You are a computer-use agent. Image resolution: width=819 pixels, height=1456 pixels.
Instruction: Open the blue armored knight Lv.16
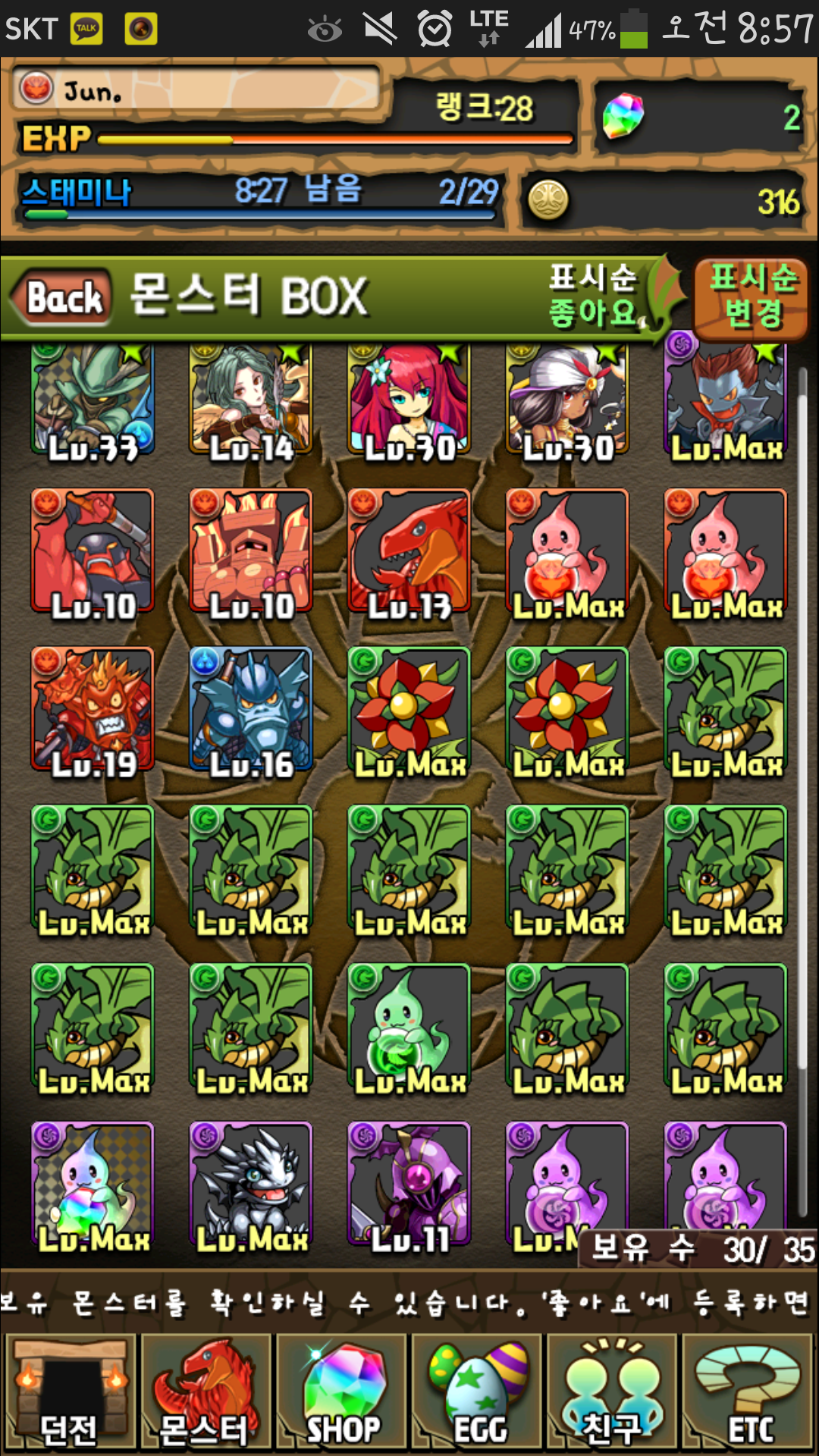coord(251,711)
